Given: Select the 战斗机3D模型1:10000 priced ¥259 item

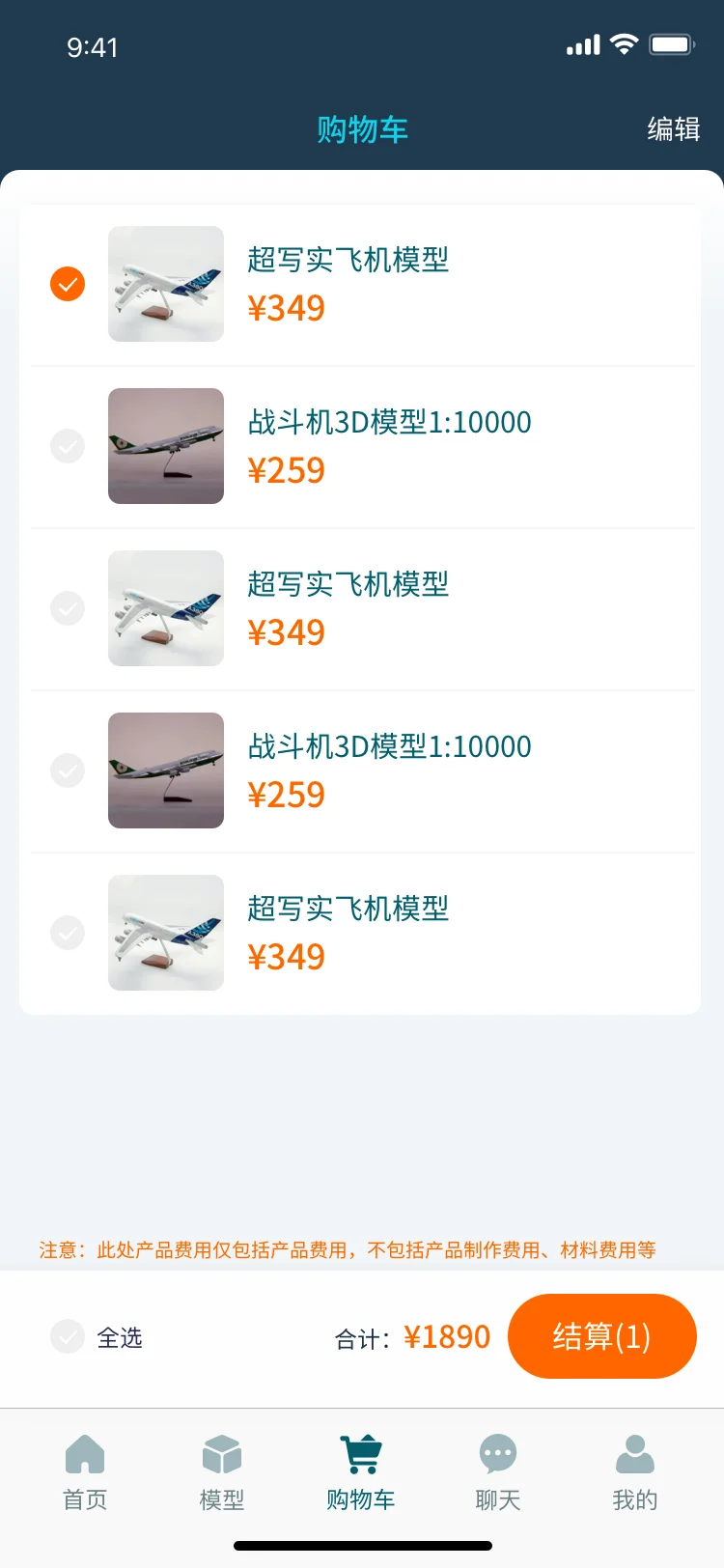Looking at the screenshot, I should [x=67, y=446].
